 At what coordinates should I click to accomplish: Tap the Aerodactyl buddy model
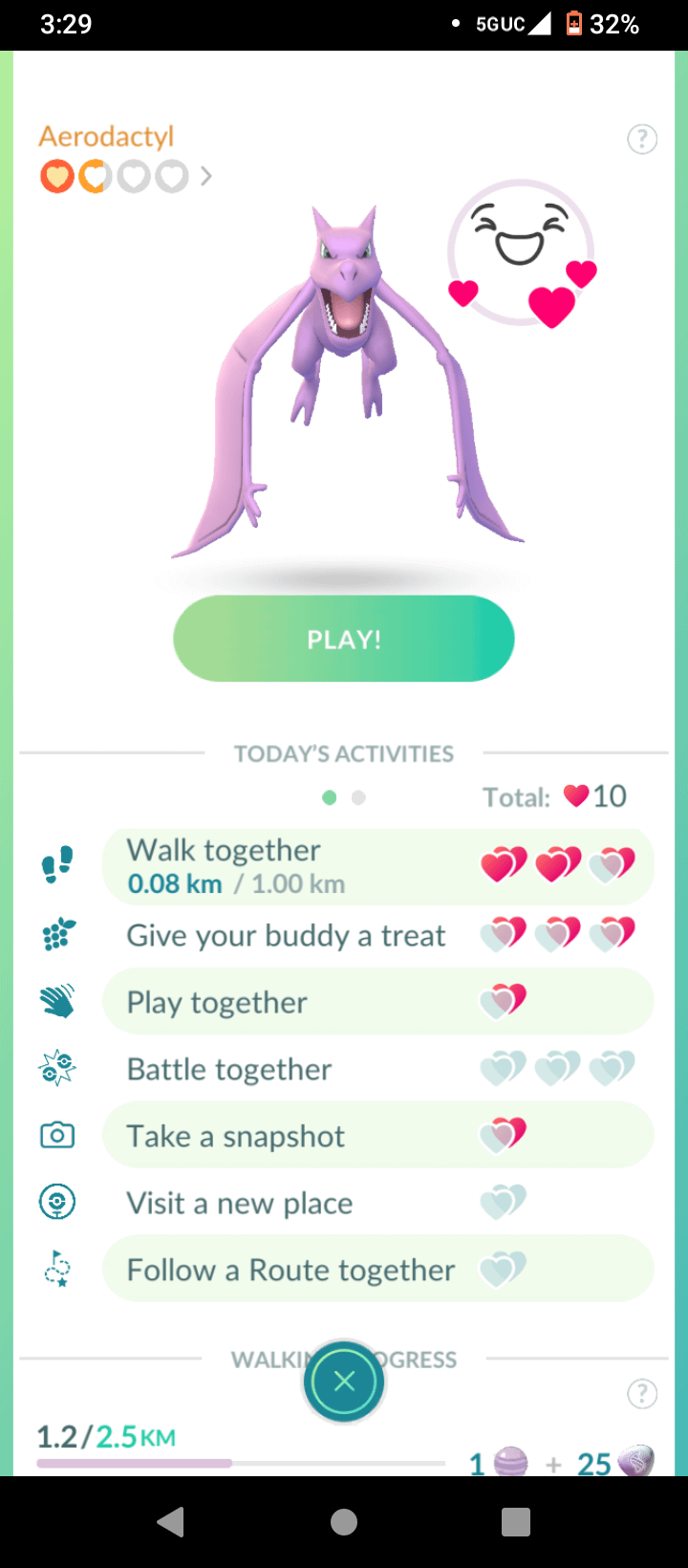pyautogui.click(x=346, y=382)
